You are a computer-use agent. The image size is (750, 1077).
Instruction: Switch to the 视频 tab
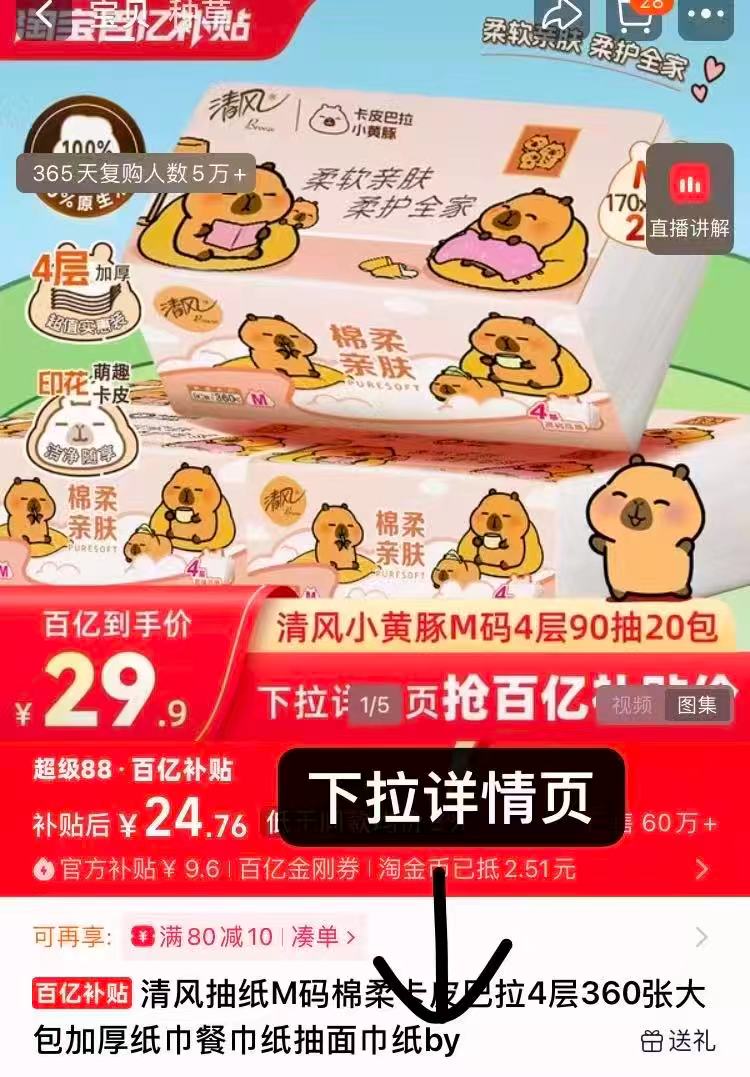pyautogui.click(x=631, y=705)
